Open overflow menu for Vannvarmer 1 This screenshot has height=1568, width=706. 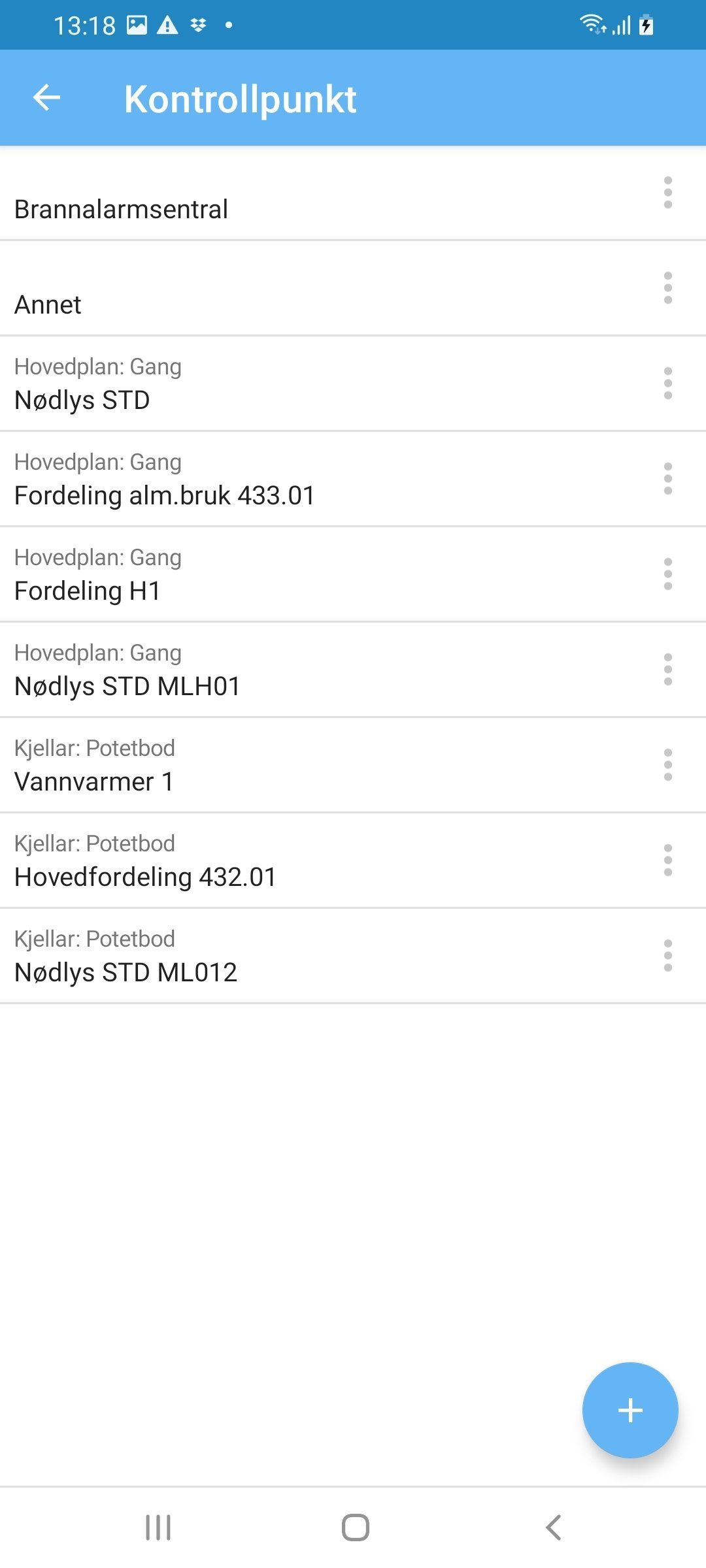coord(667,765)
